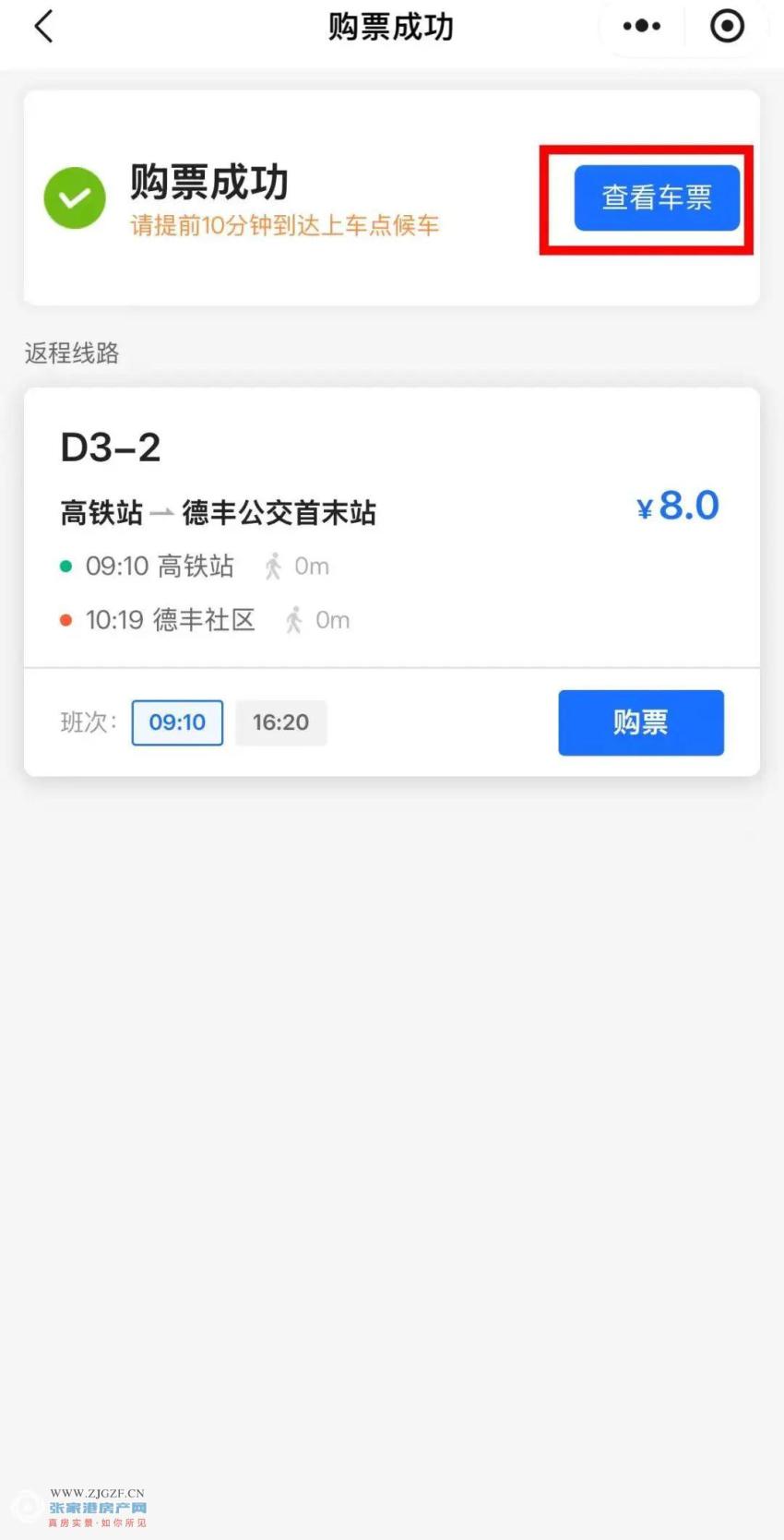Close the mini program via circle icon

coord(727,26)
